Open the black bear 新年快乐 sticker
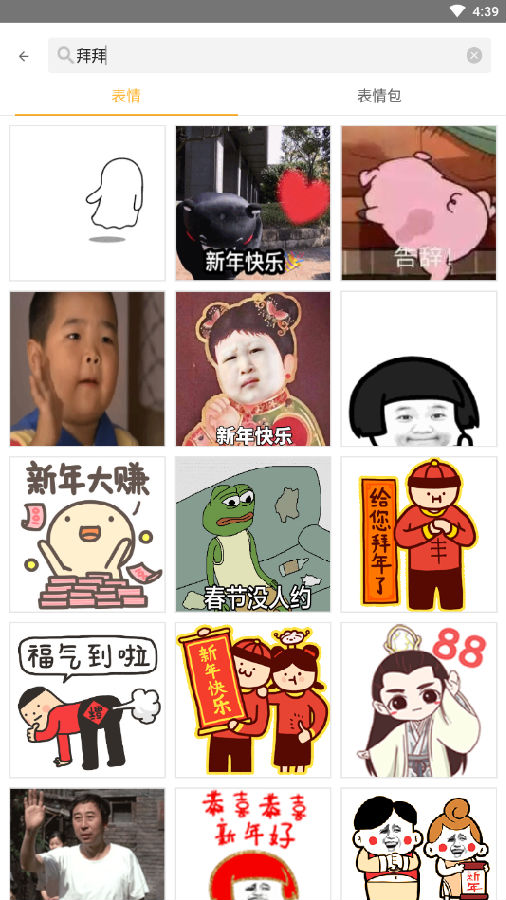The image size is (506, 900). coord(253,203)
